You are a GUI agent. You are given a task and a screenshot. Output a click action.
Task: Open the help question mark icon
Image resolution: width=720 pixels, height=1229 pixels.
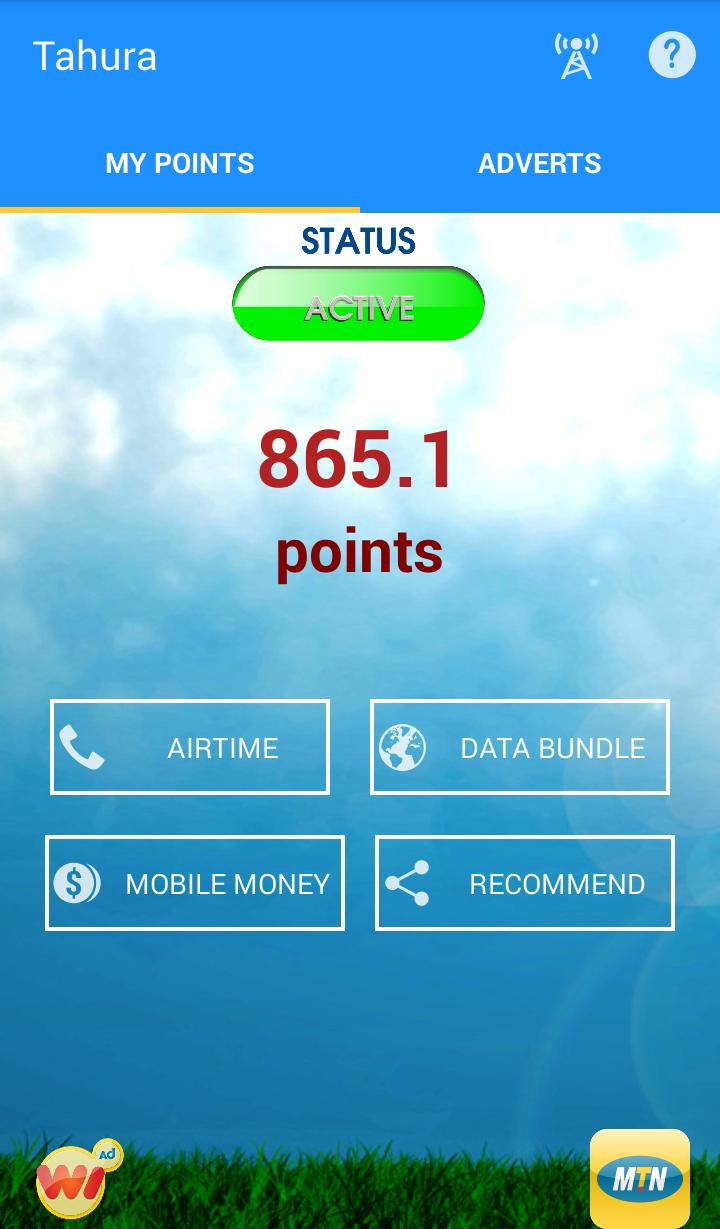(671, 54)
